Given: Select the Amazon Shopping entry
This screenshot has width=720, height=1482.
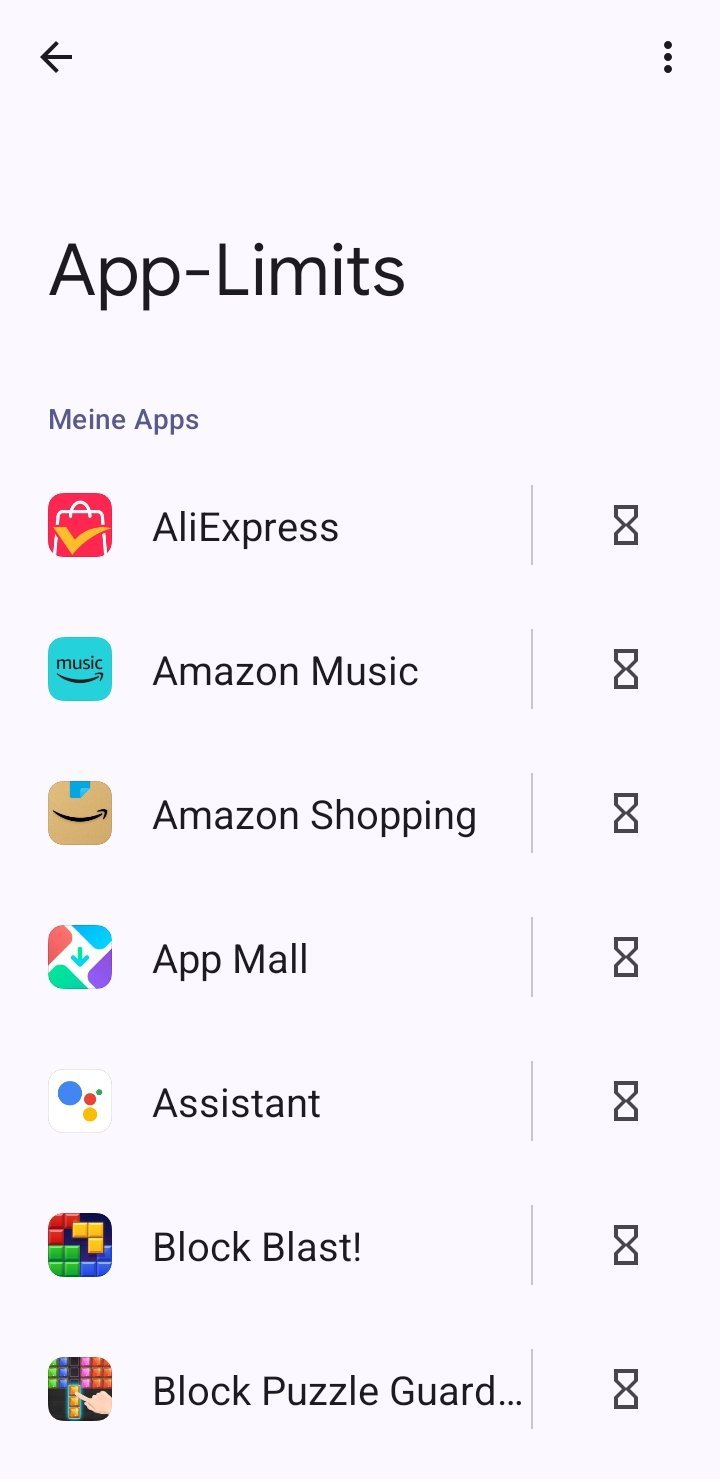Looking at the screenshot, I should coord(314,815).
